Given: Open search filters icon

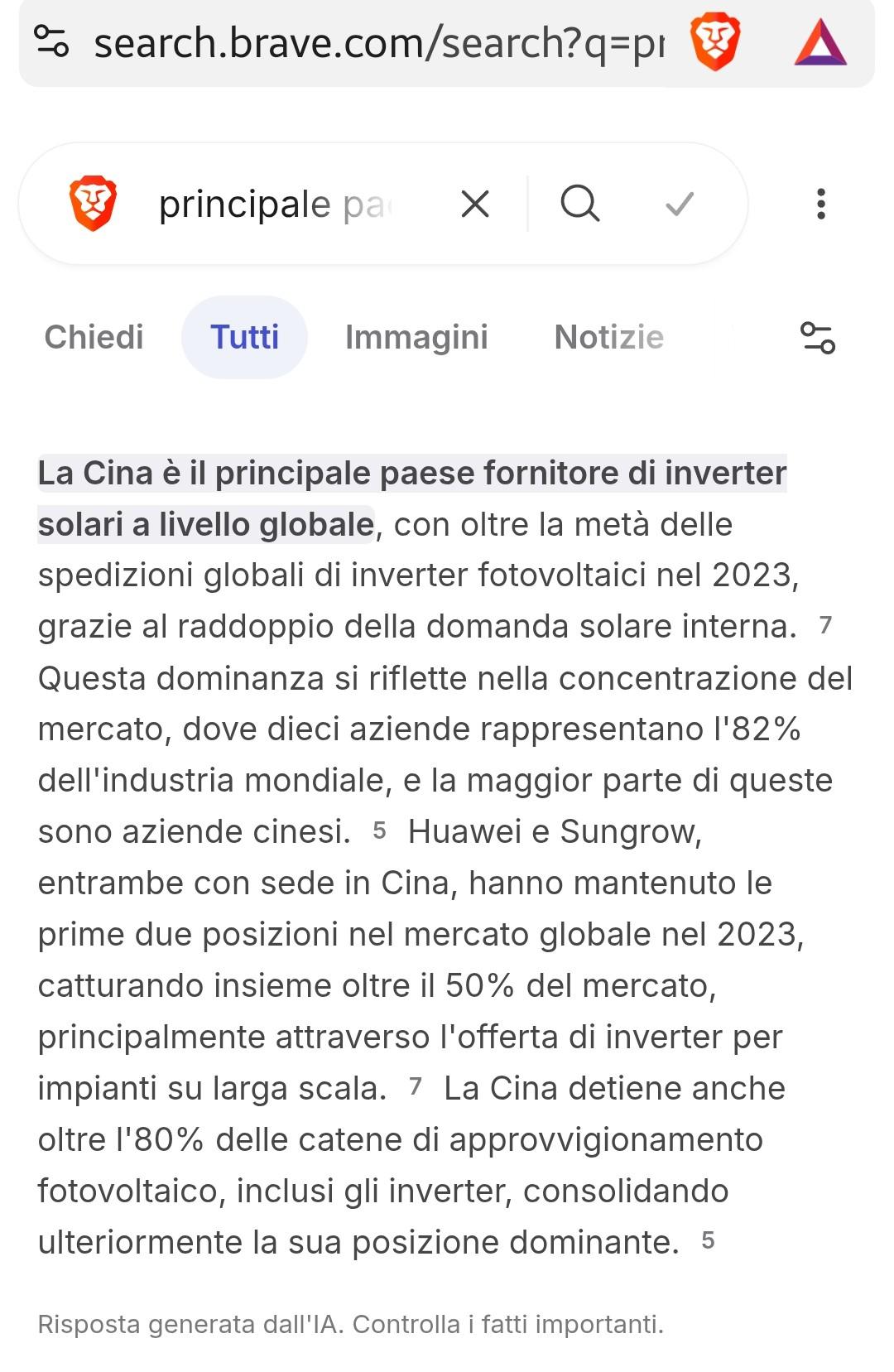Looking at the screenshot, I should (818, 338).
